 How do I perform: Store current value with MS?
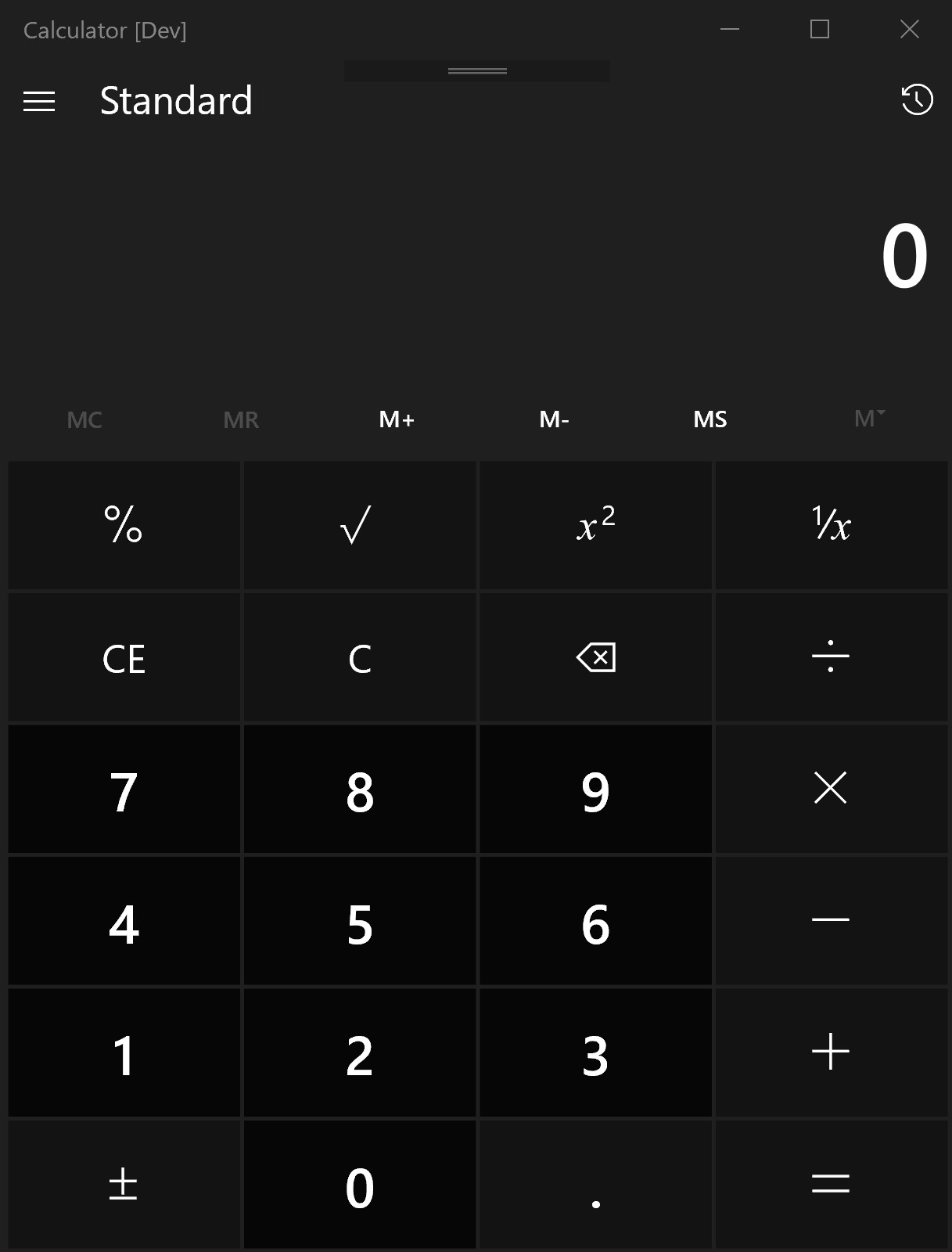[708, 419]
